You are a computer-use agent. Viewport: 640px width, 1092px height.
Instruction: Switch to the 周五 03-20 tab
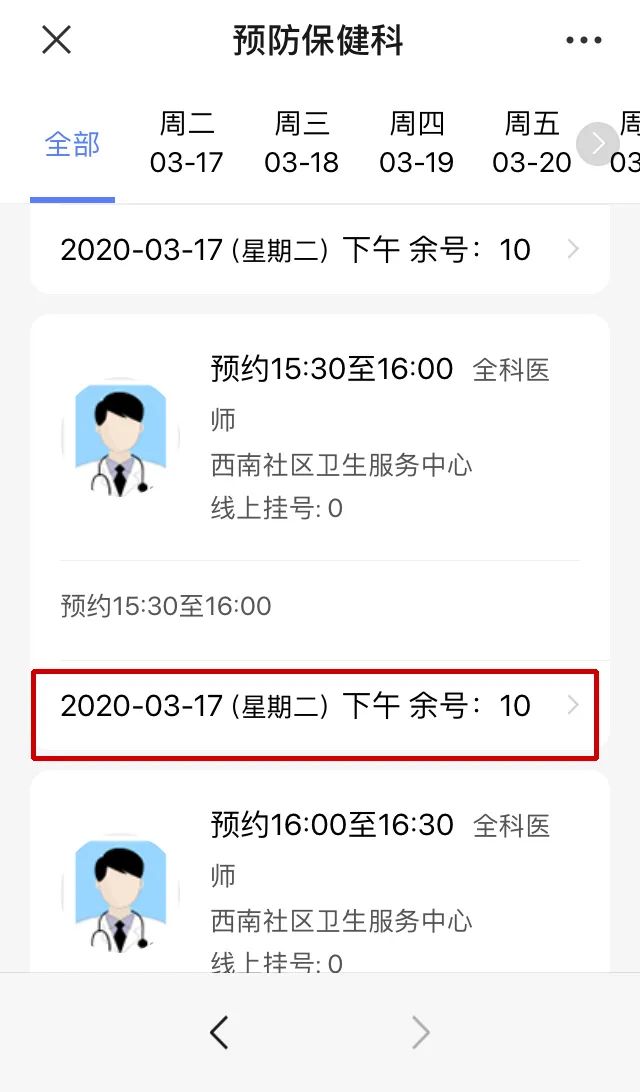531,143
